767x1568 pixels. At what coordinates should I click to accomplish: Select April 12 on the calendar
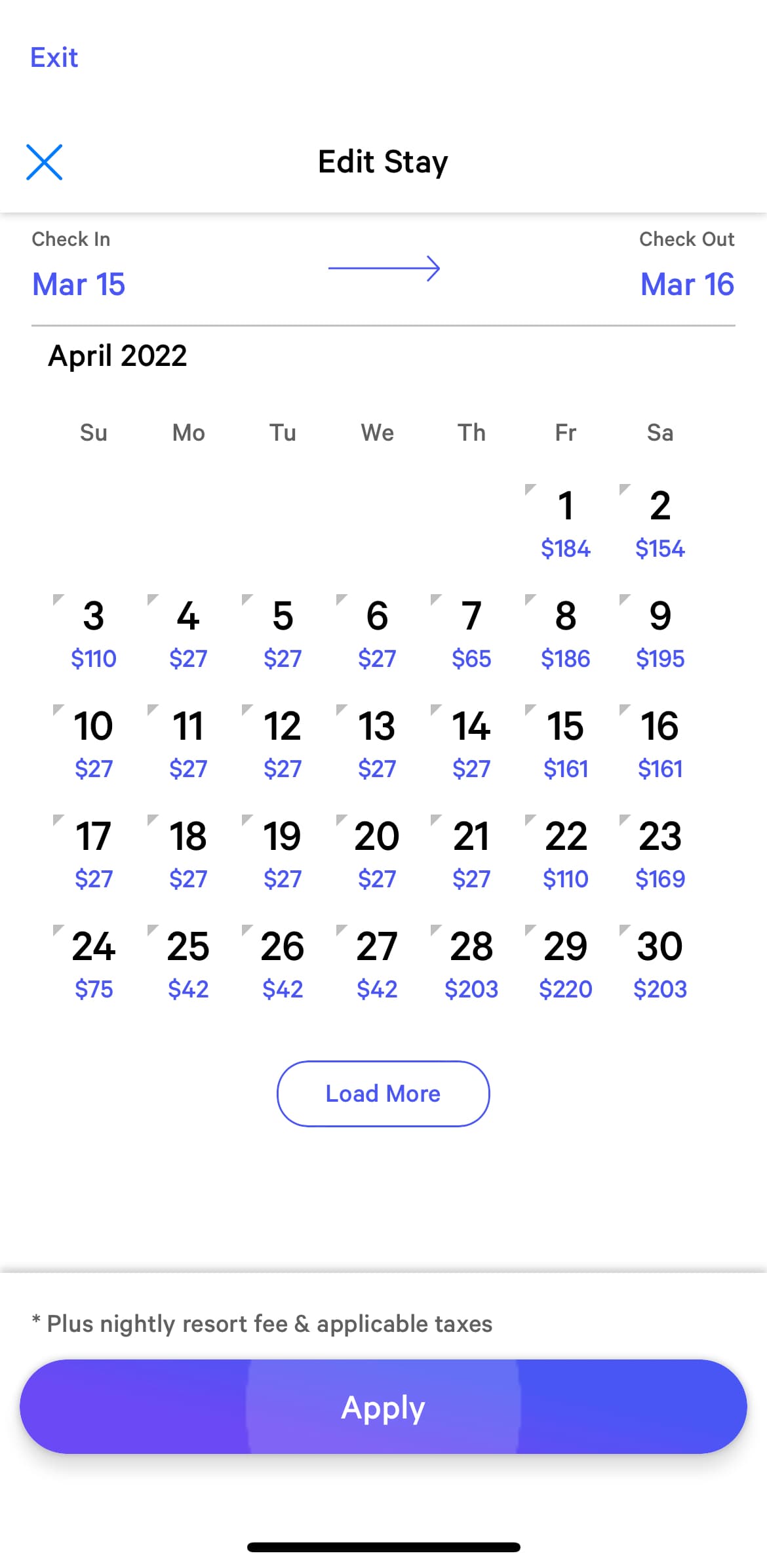click(283, 744)
